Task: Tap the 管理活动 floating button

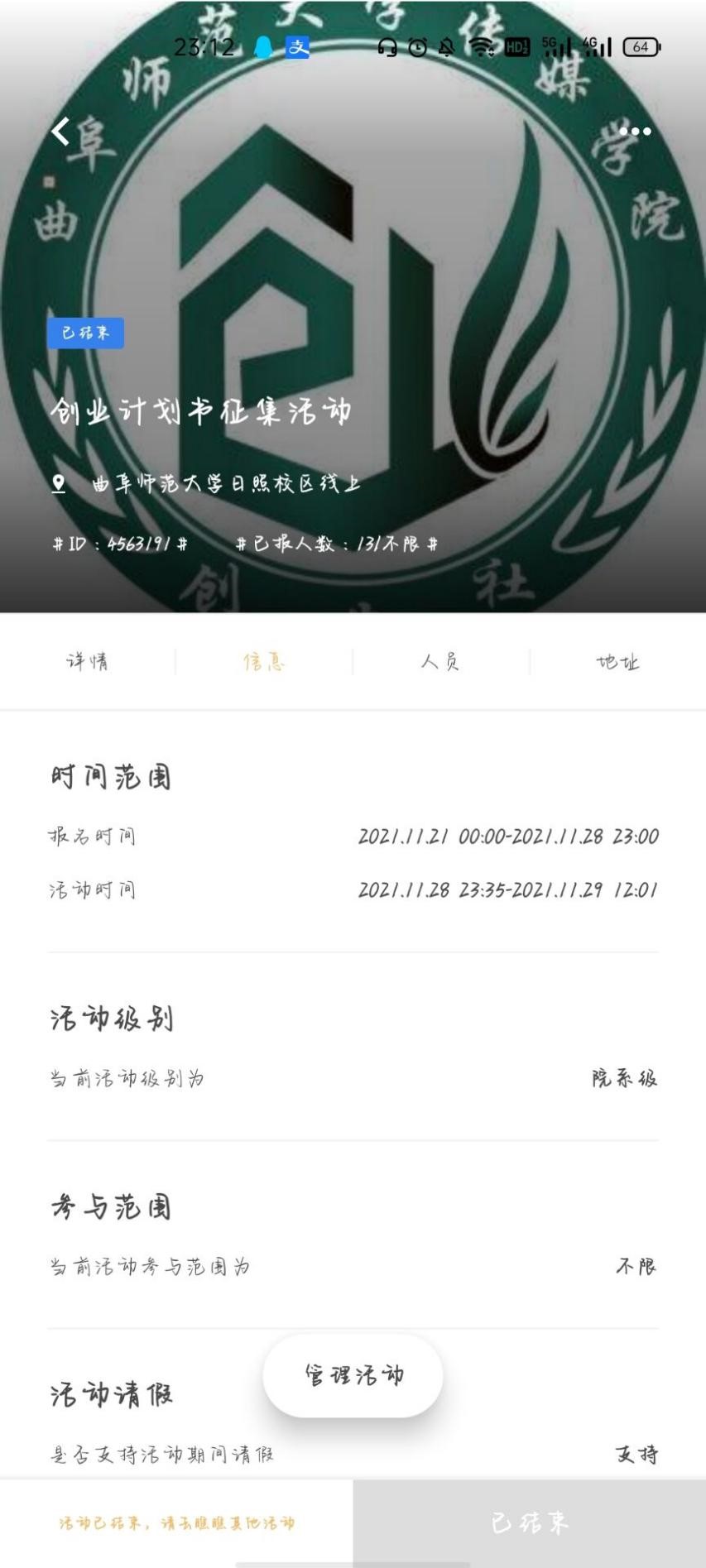Action: [353, 1375]
